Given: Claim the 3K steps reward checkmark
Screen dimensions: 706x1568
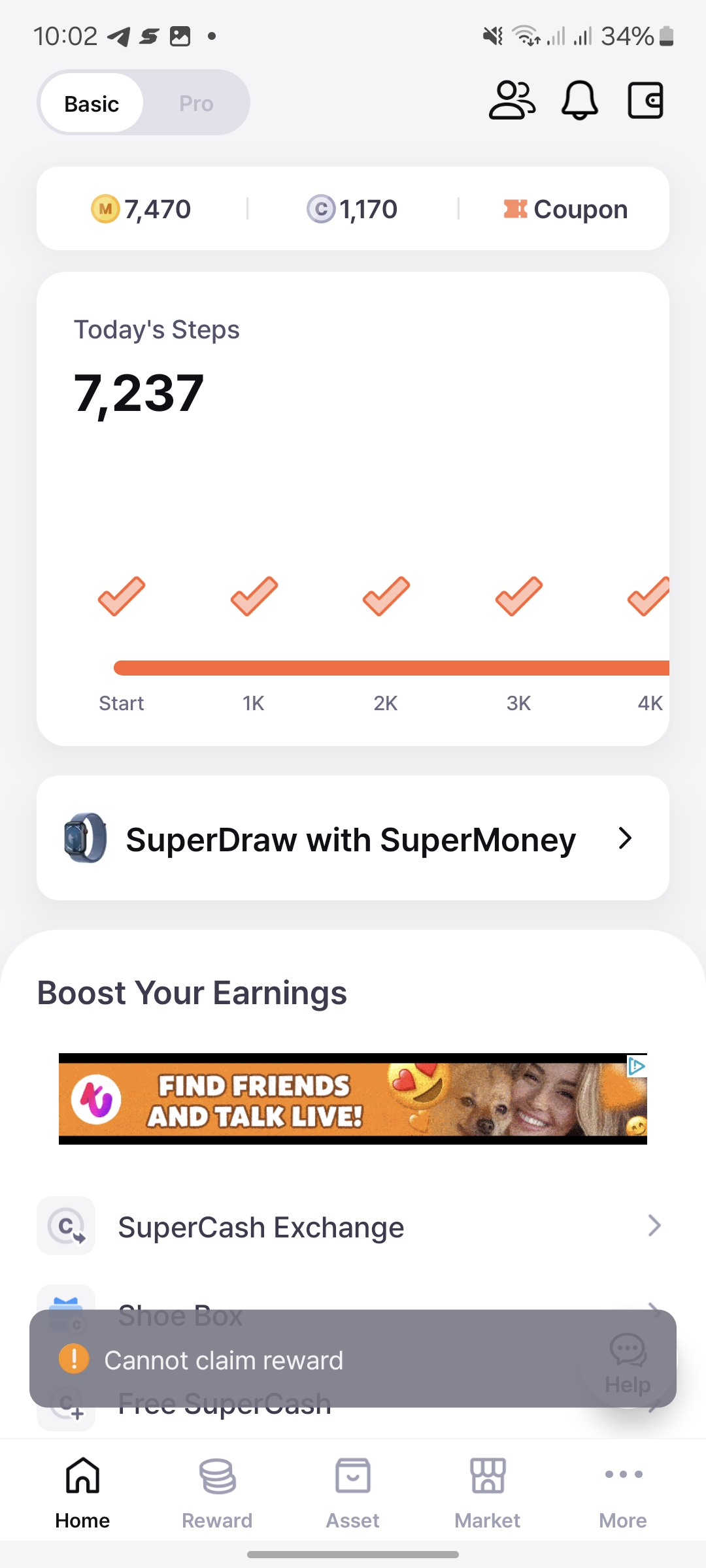Looking at the screenshot, I should [518, 596].
